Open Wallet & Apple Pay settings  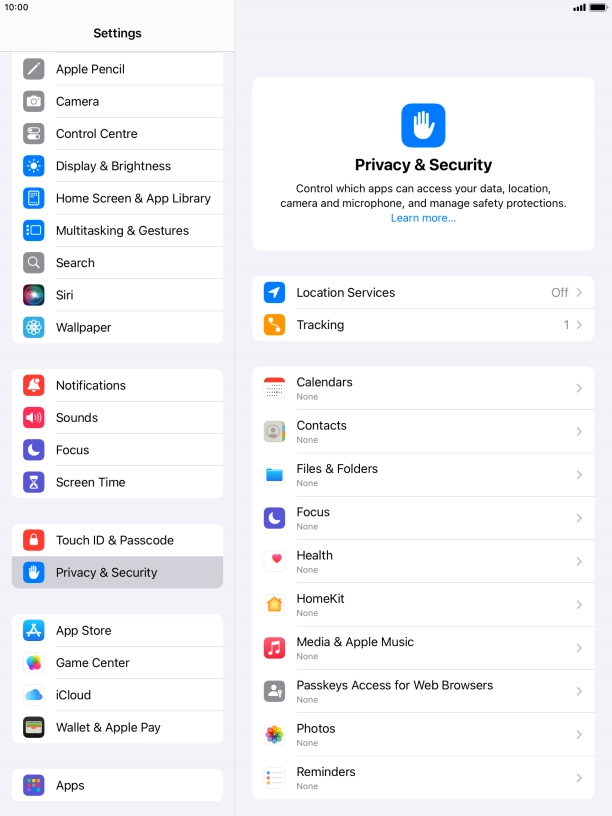pos(117,727)
